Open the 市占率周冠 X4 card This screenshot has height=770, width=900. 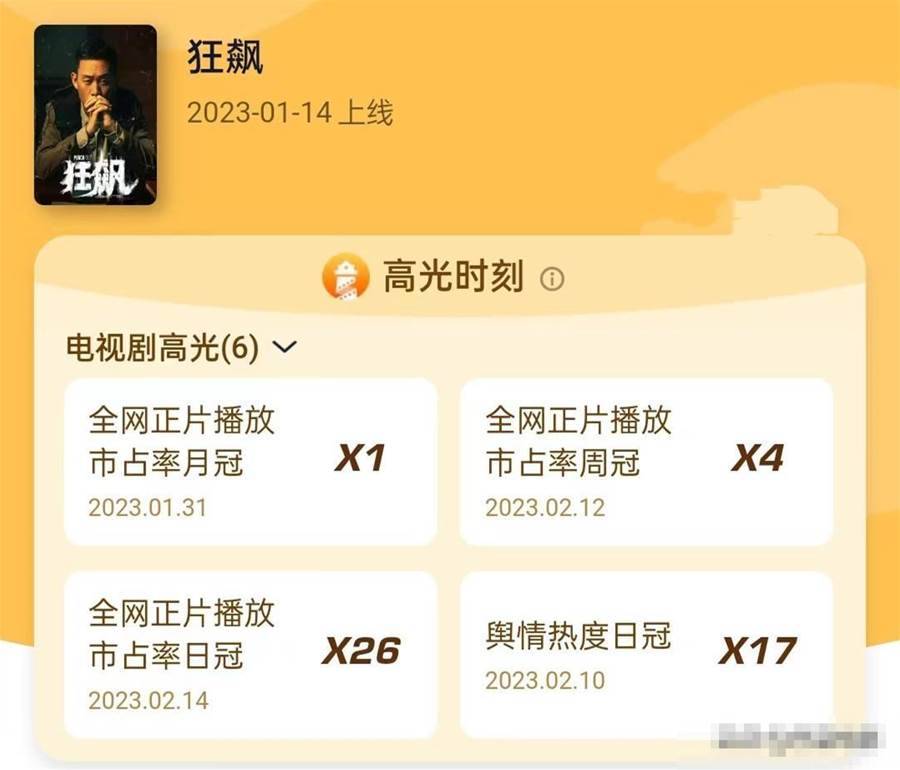(x=646, y=461)
